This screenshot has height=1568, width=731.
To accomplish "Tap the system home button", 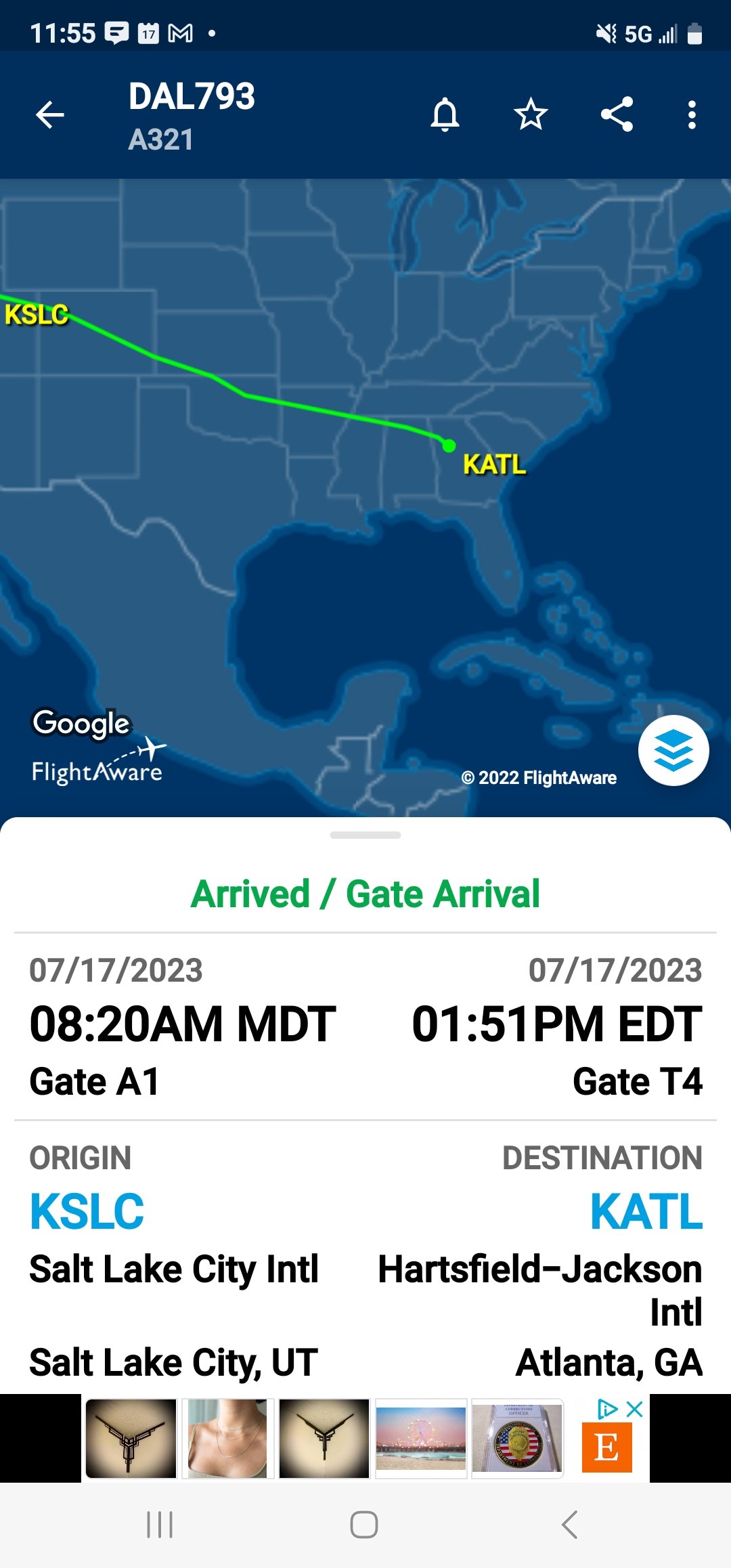I will (x=364, y=1525).
